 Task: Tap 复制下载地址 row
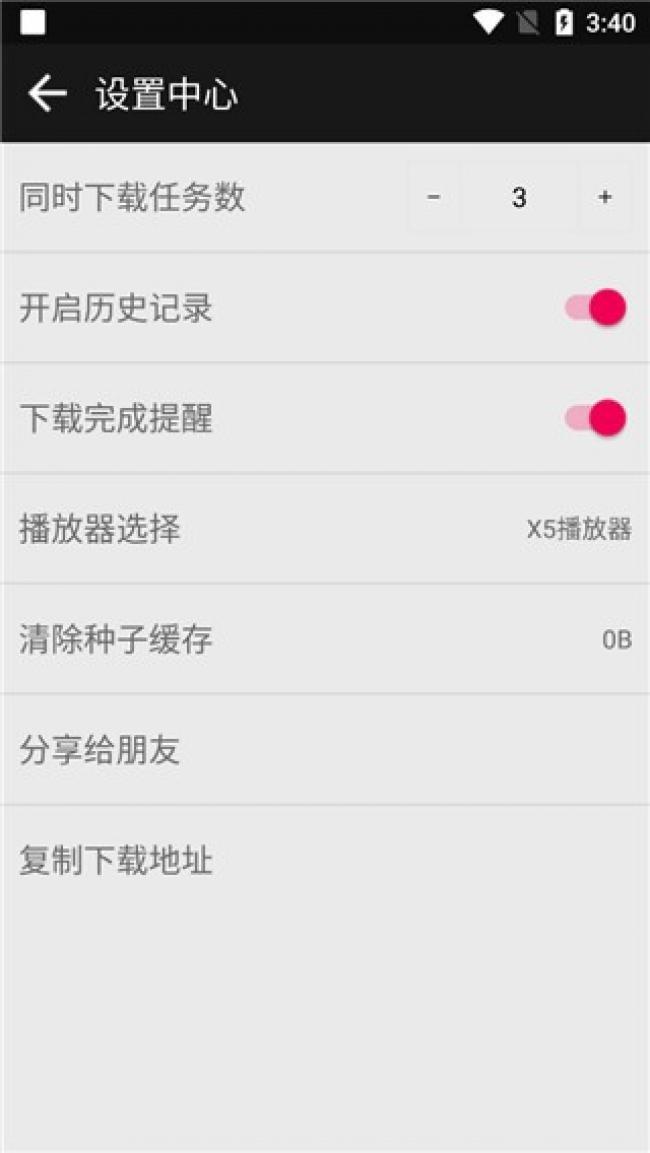[x=325, y=860]
